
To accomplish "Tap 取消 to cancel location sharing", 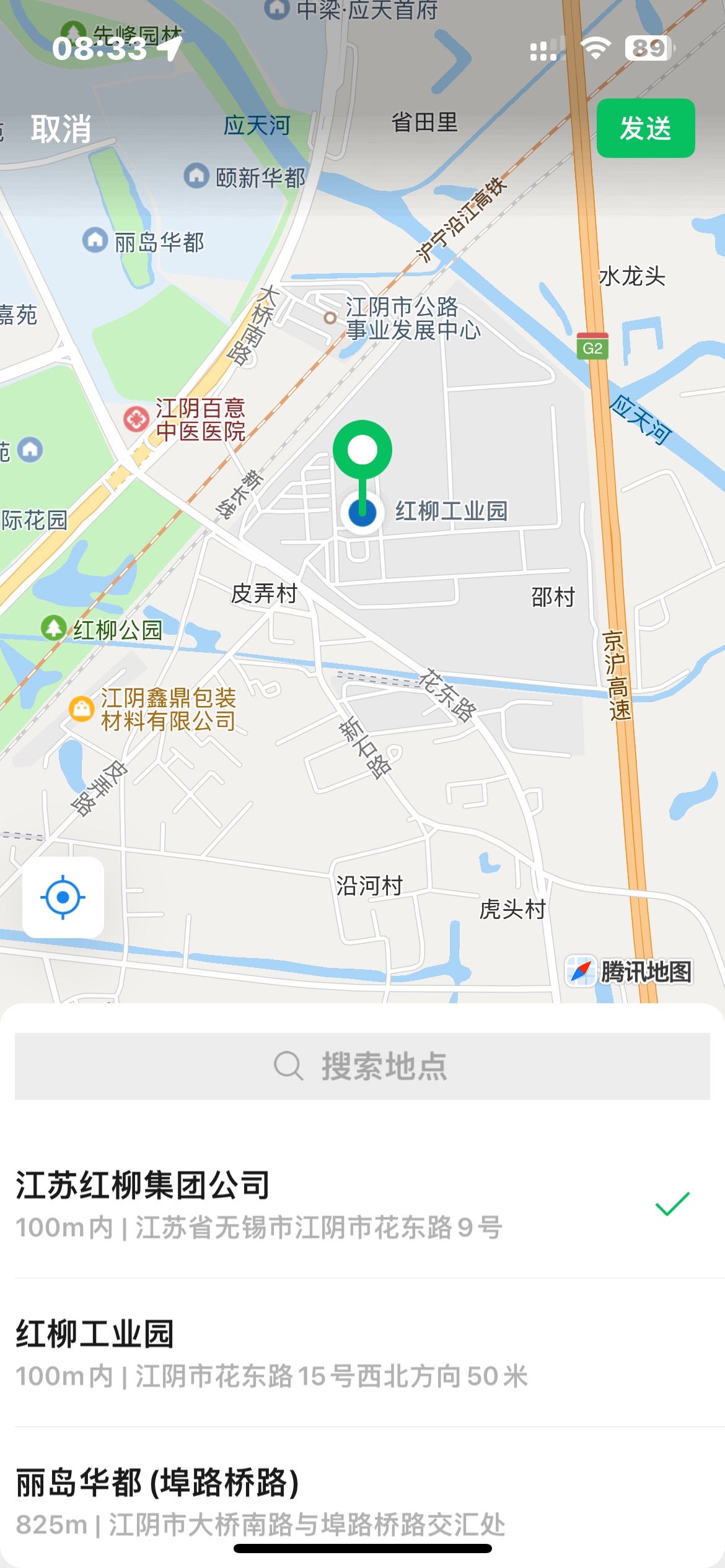I will point(61,129).
